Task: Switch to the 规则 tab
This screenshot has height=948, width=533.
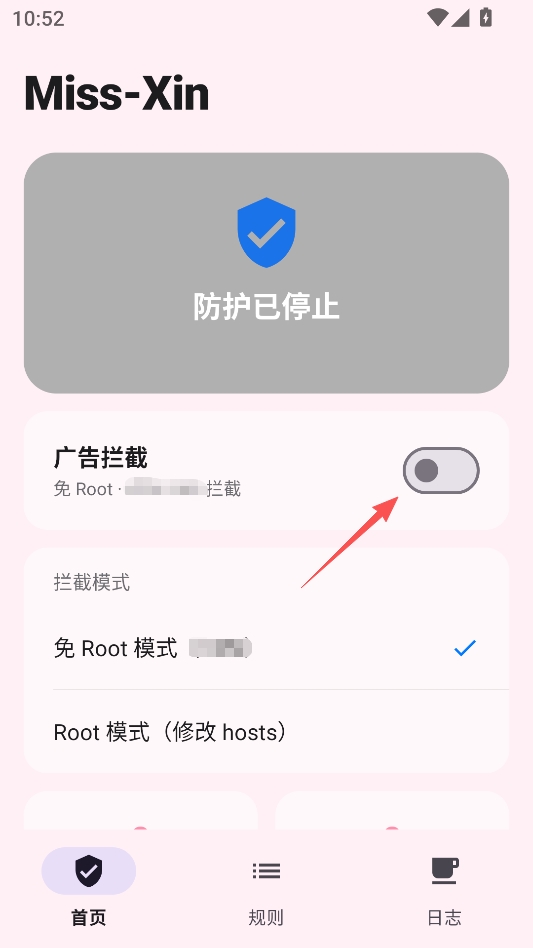Action: click(266, 891)
